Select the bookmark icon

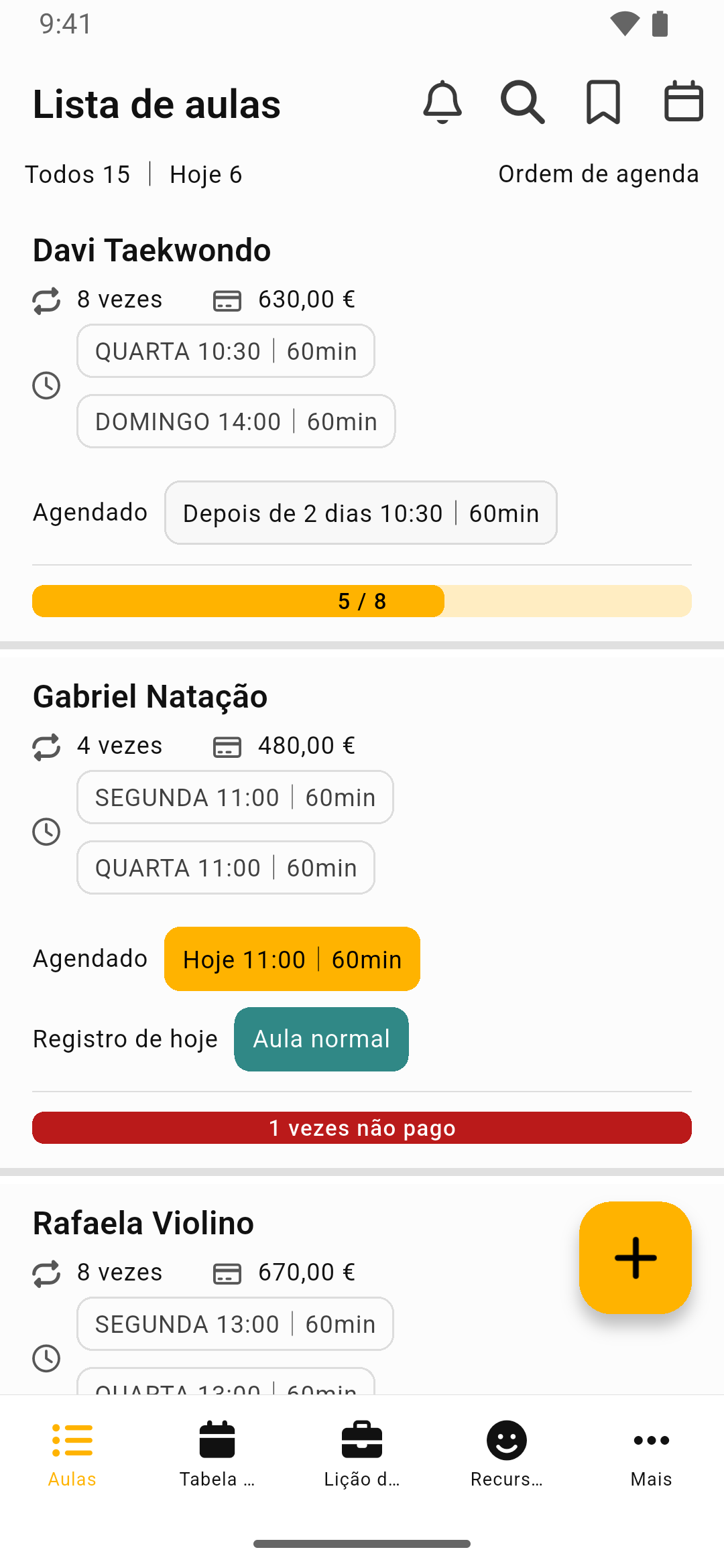click(603, 103)
